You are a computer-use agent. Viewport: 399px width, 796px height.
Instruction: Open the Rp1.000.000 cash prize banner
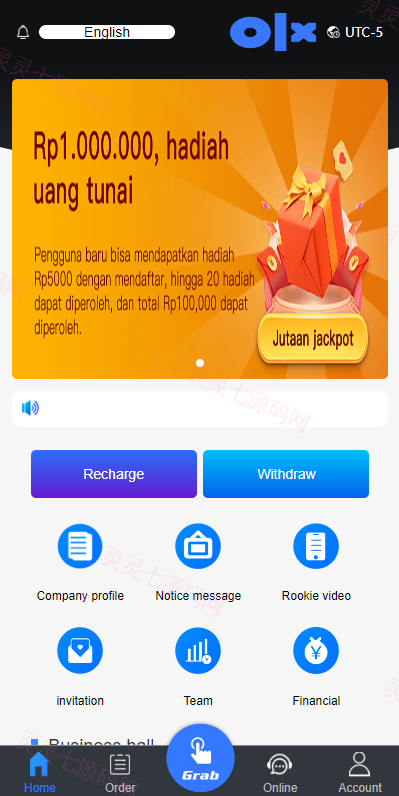click(200, 229)
